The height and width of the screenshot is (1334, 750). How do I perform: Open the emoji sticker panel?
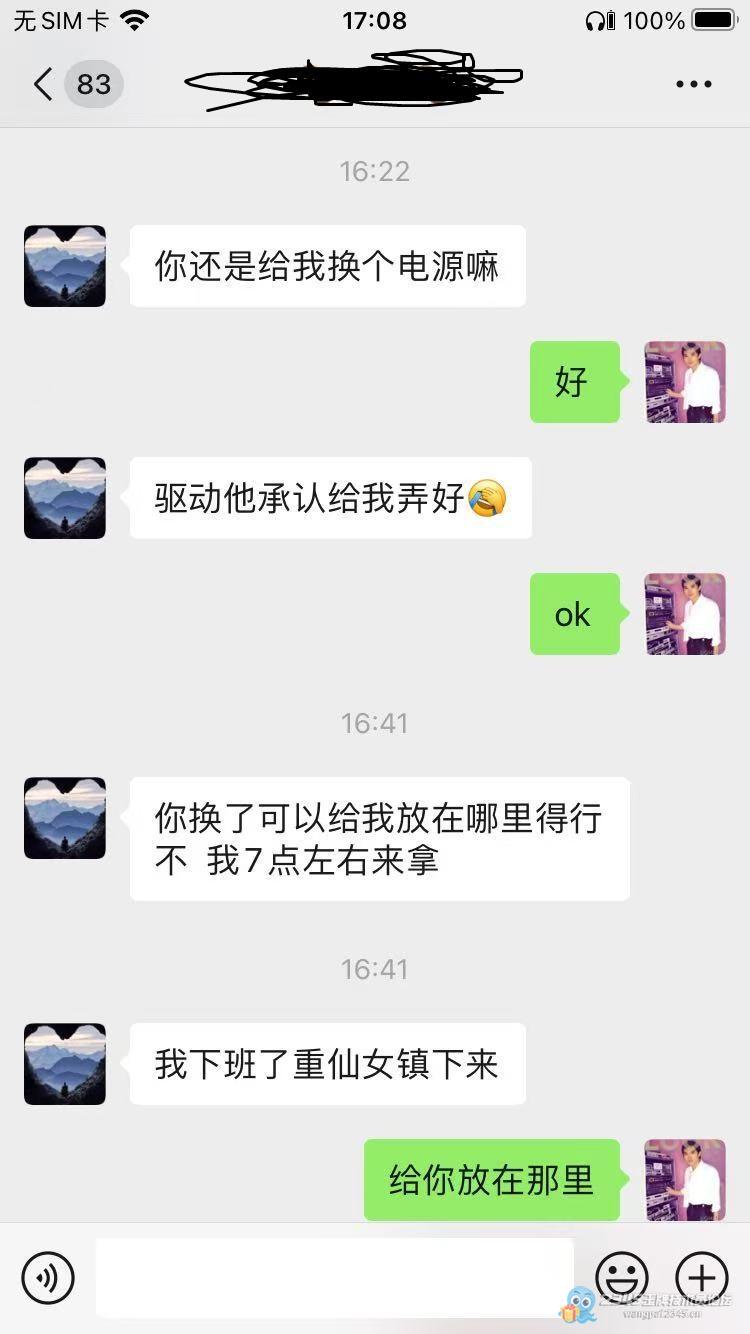point(622,1277)
